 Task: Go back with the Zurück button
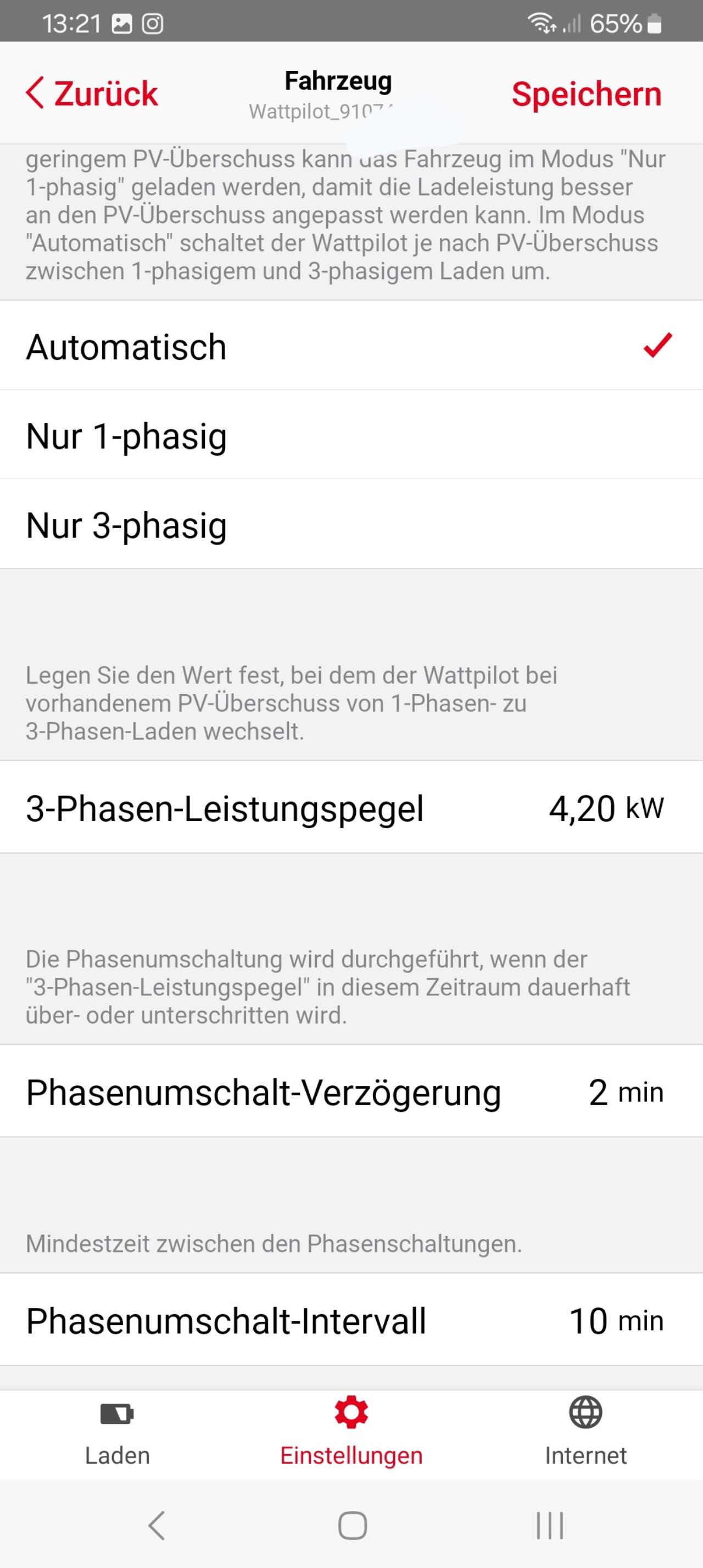coord(92,94)
